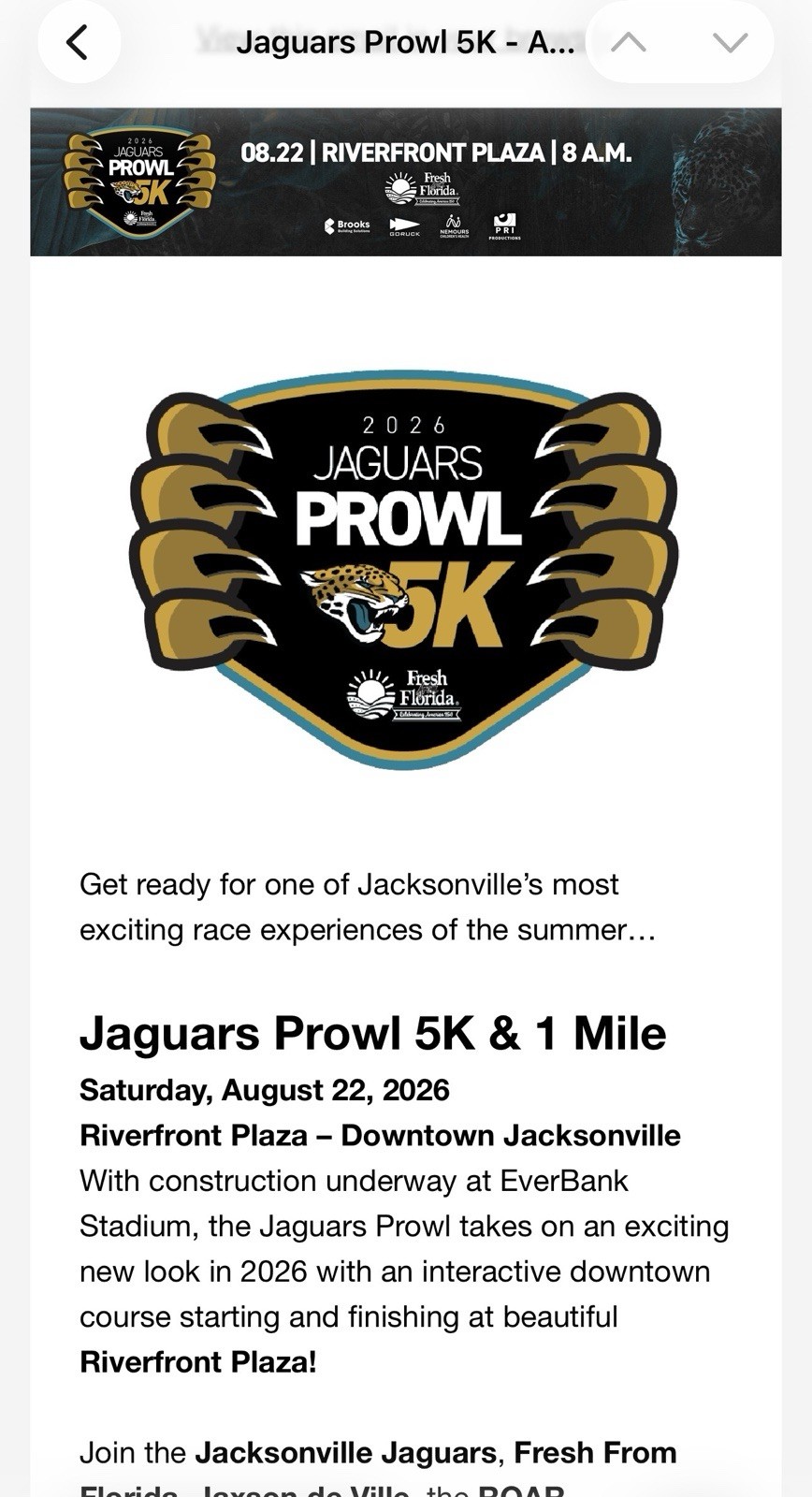Open the Jaguars Prowl 5K header banner
This screenshot has height=1497, width=812.
click(406, 182)
